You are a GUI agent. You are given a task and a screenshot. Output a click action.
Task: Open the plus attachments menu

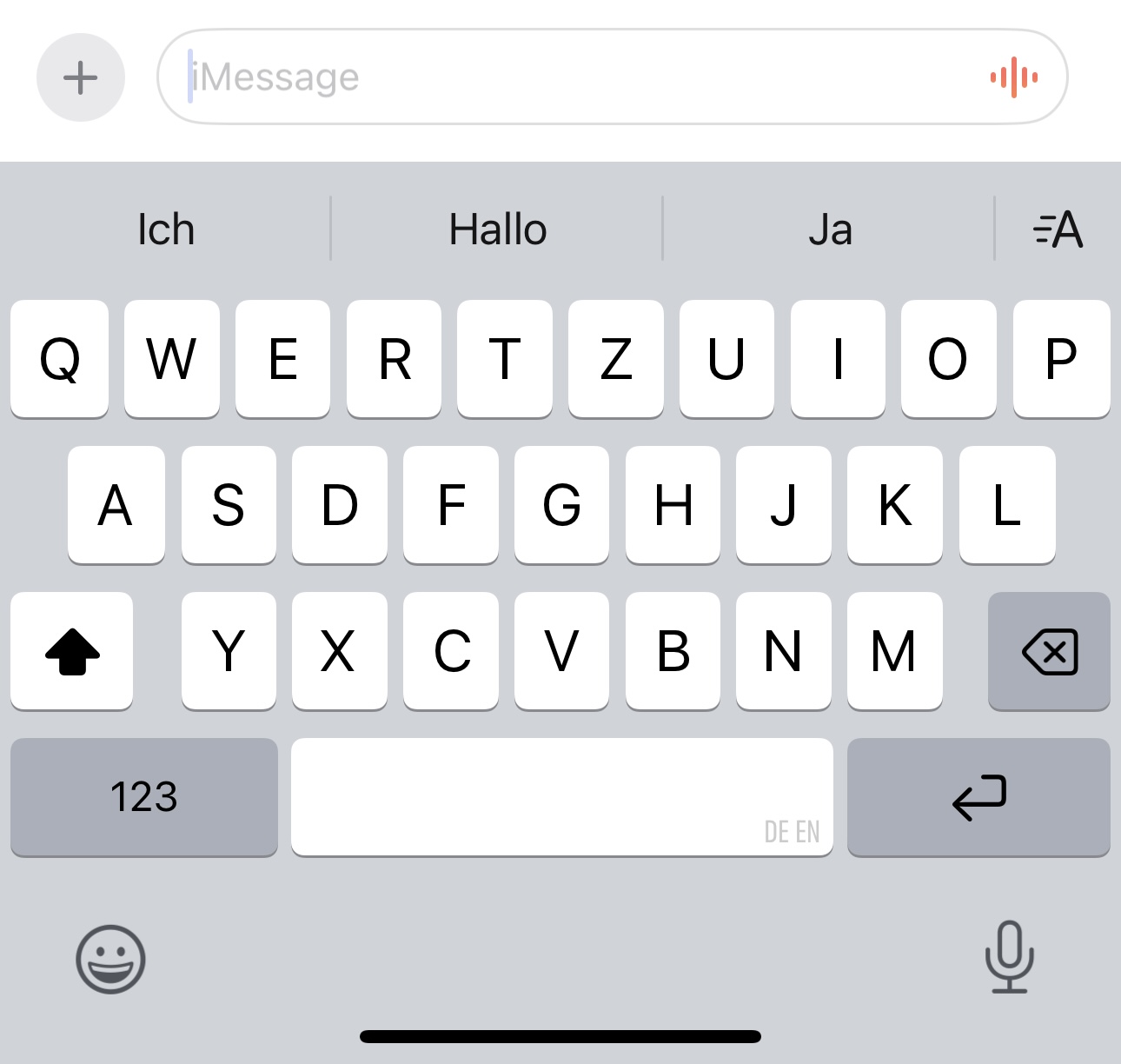pos(81,77)
